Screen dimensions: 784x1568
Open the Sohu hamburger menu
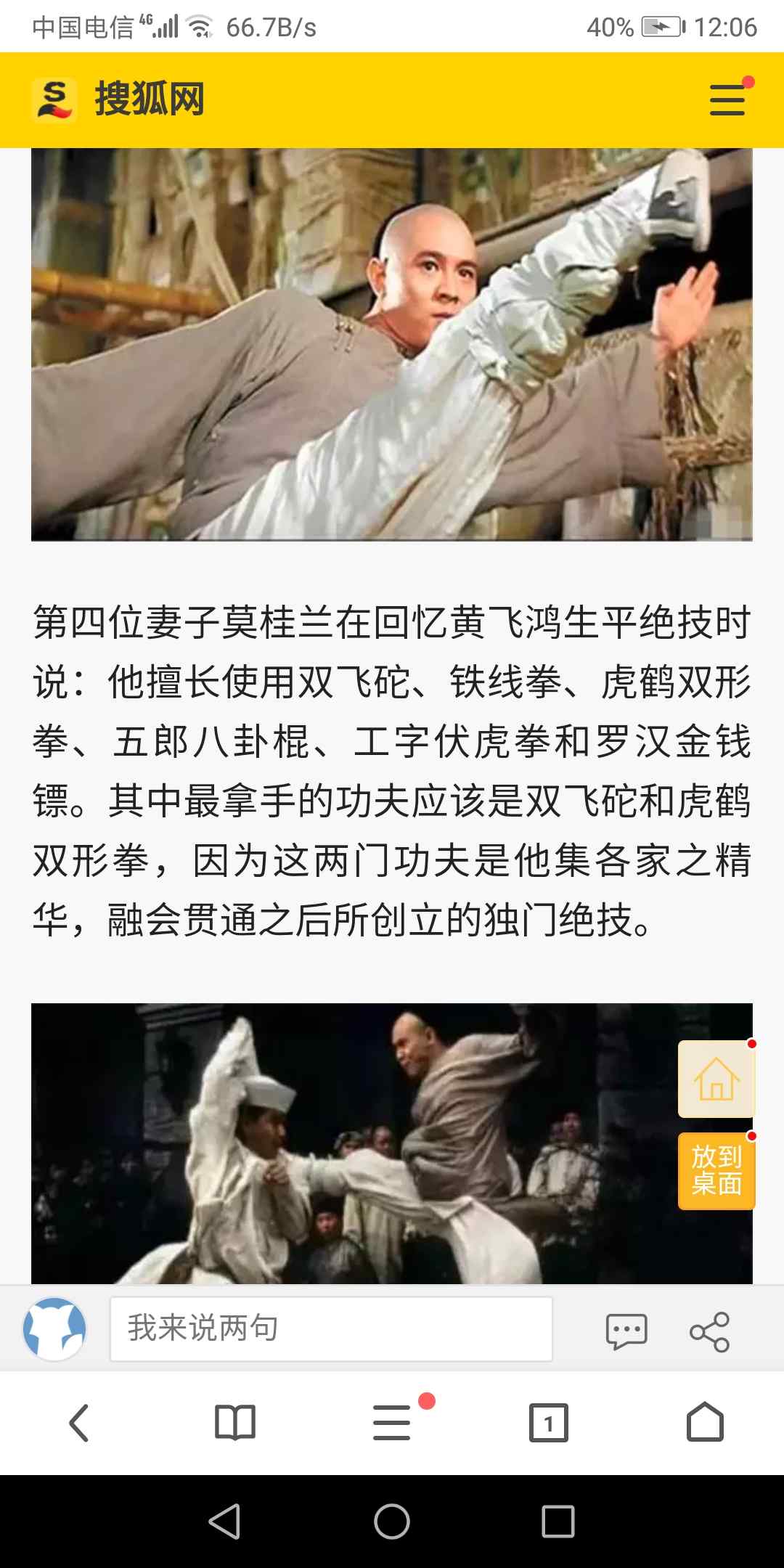727,99
